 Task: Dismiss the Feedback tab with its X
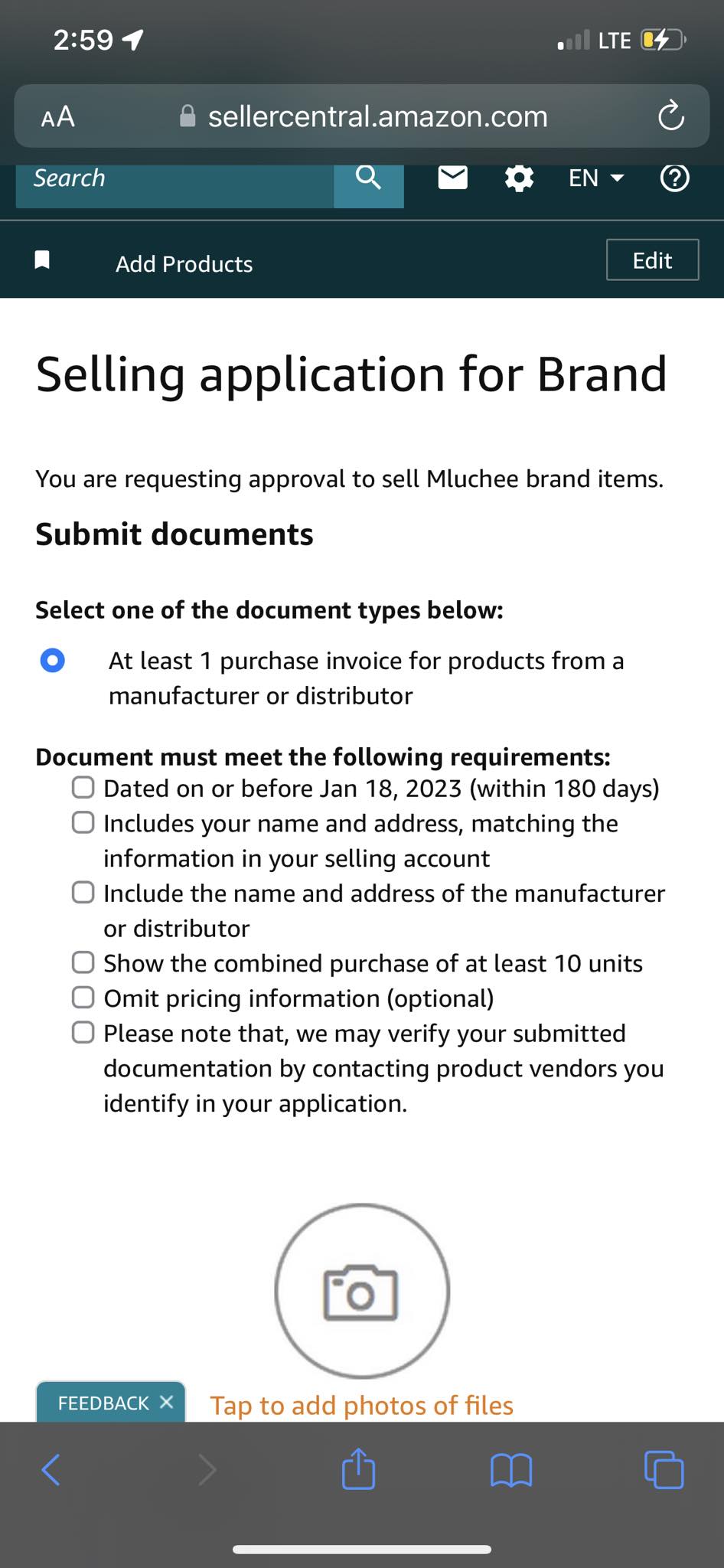click(166, 1403)
